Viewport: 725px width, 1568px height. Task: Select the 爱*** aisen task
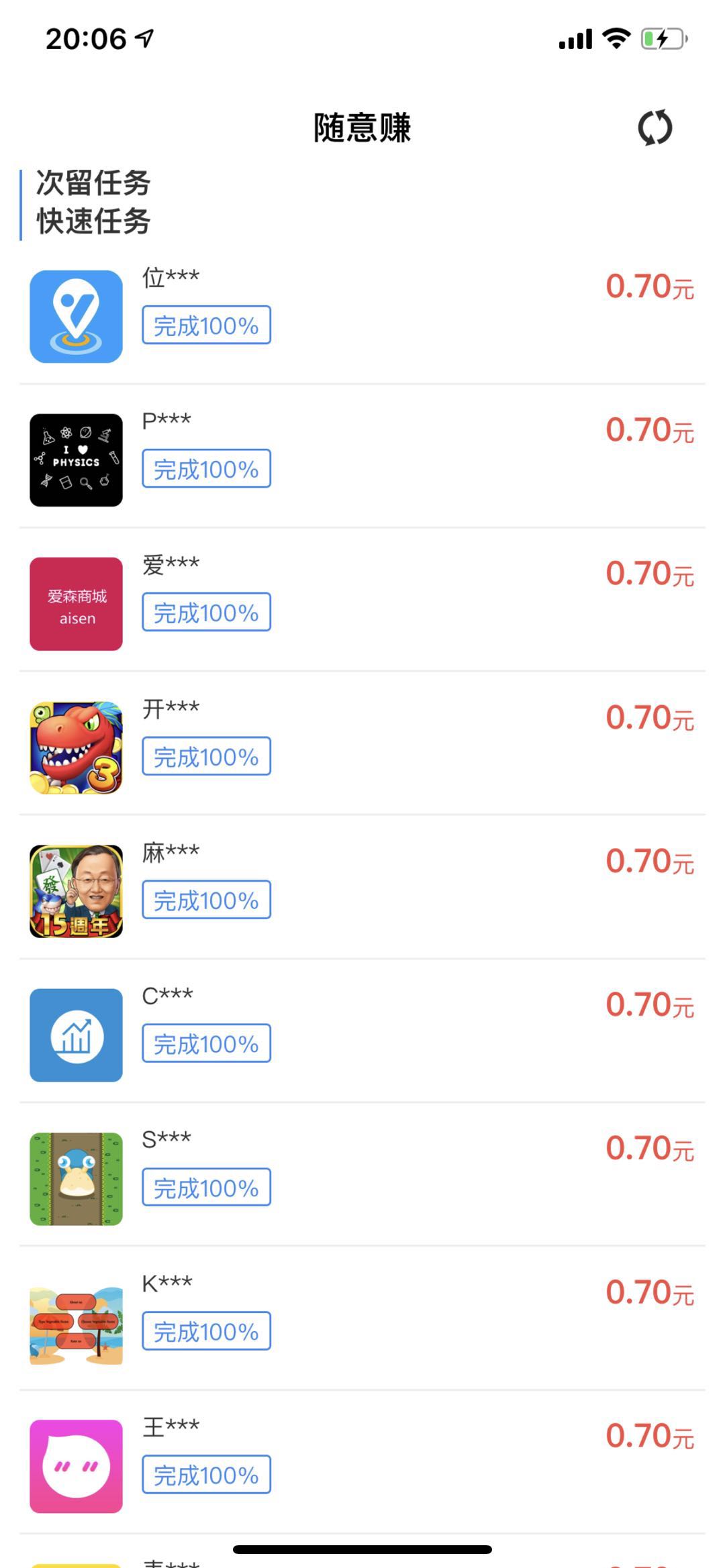tap(362, 603)
